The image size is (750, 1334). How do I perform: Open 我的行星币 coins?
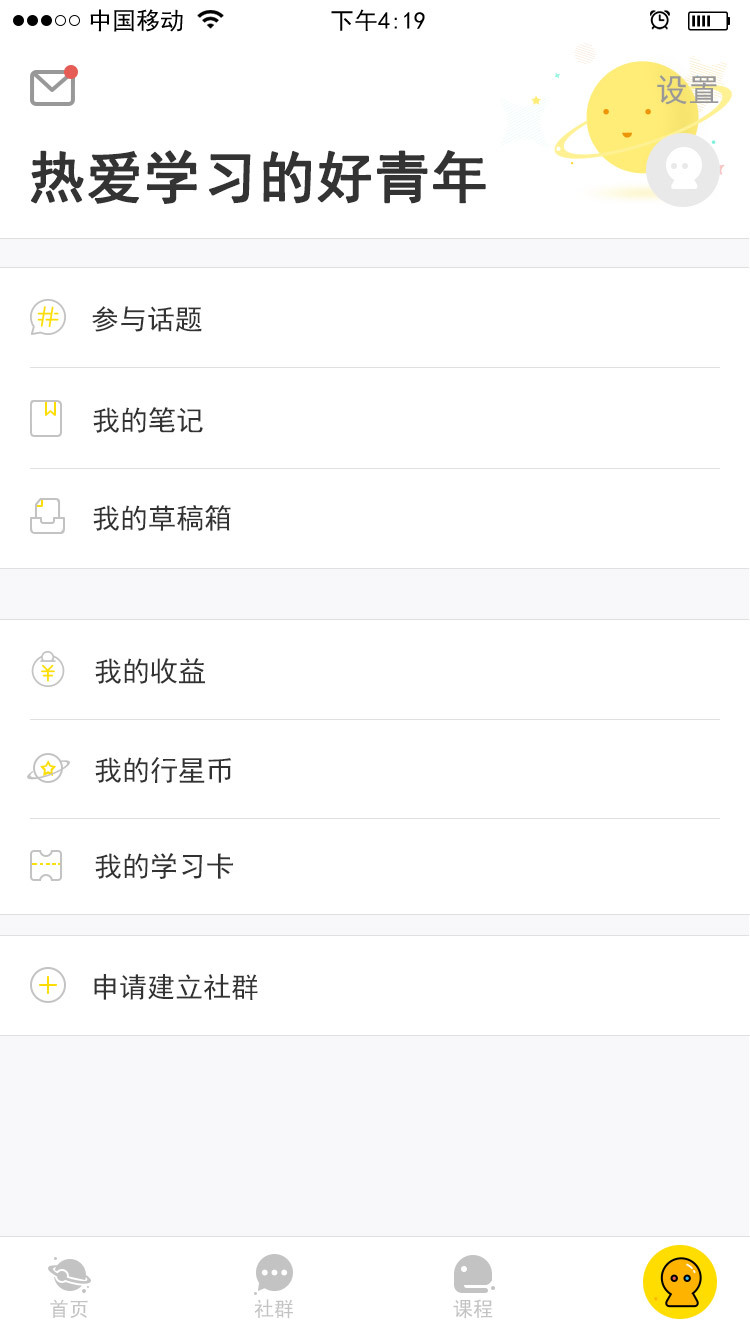coord(164,770)
